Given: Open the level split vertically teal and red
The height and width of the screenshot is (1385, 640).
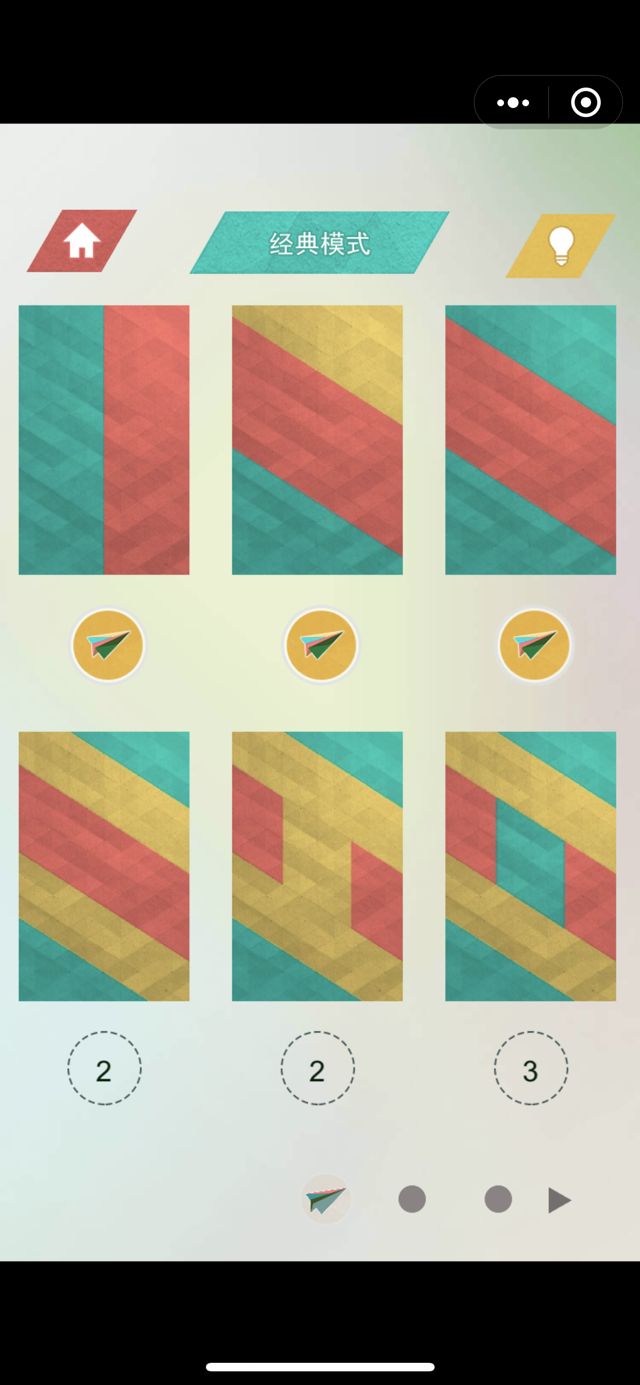Looking at the screenshot, I should [104, 440].
